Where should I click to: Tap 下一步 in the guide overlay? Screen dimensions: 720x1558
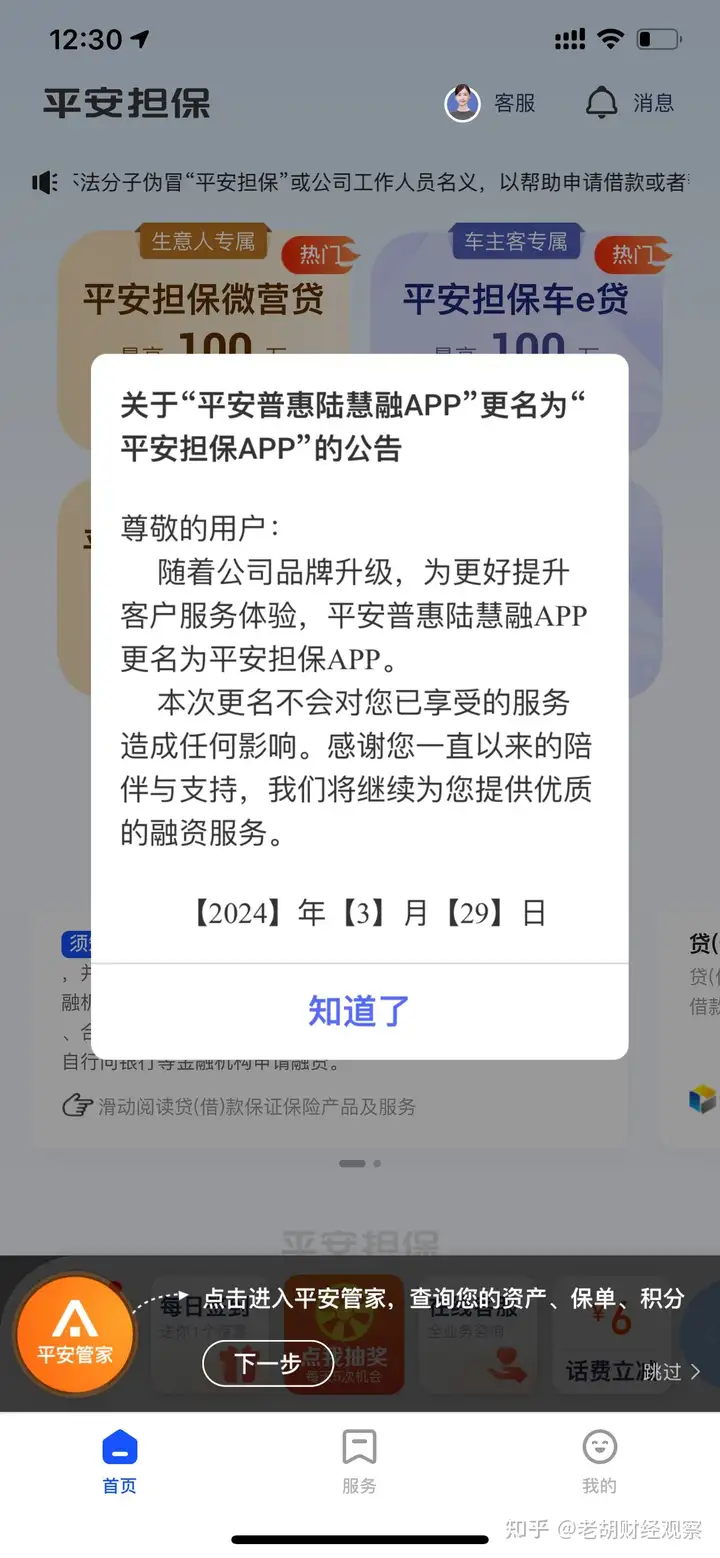(267, 1363)
